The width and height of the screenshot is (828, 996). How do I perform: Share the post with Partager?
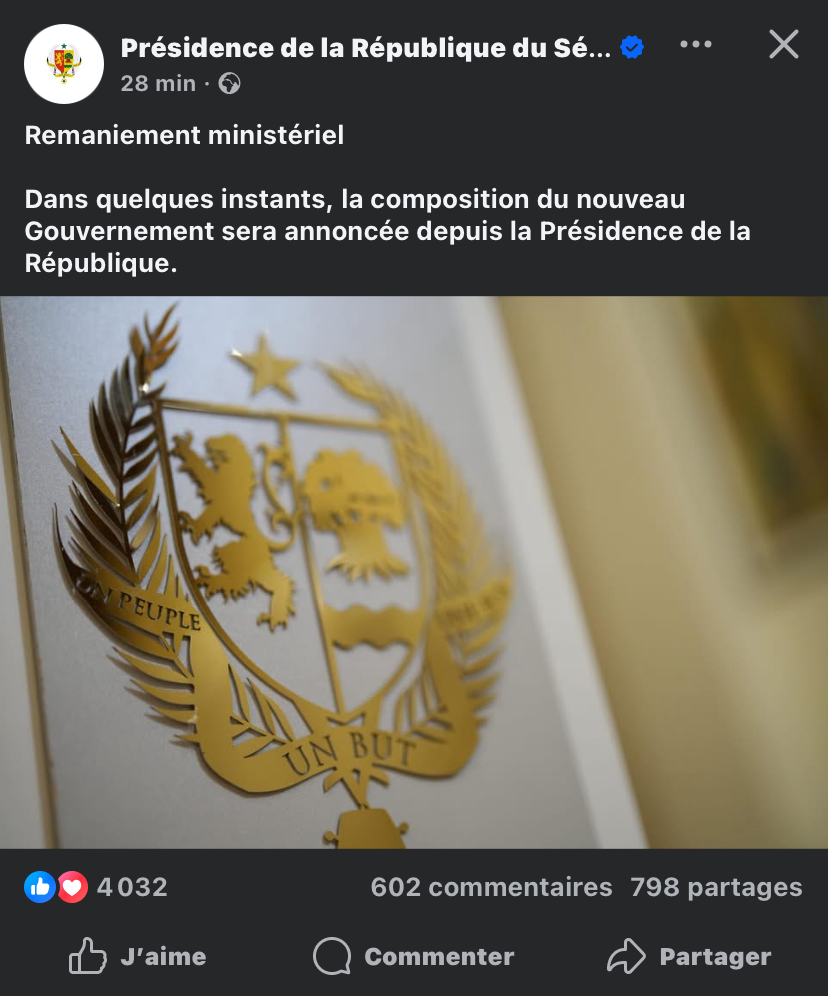click(690, 957)
